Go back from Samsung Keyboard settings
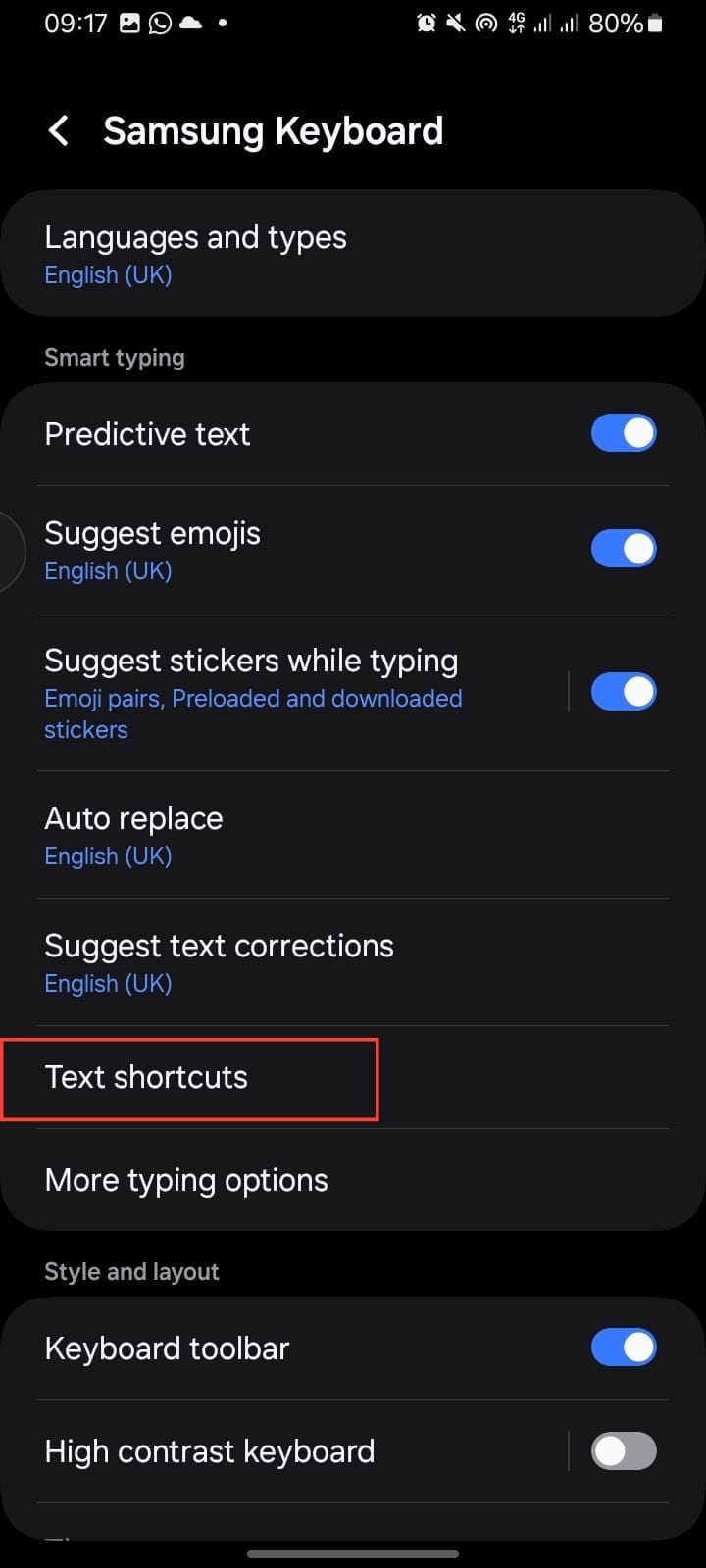Viewport: 706px width, 1568px height. coord(60,131)
